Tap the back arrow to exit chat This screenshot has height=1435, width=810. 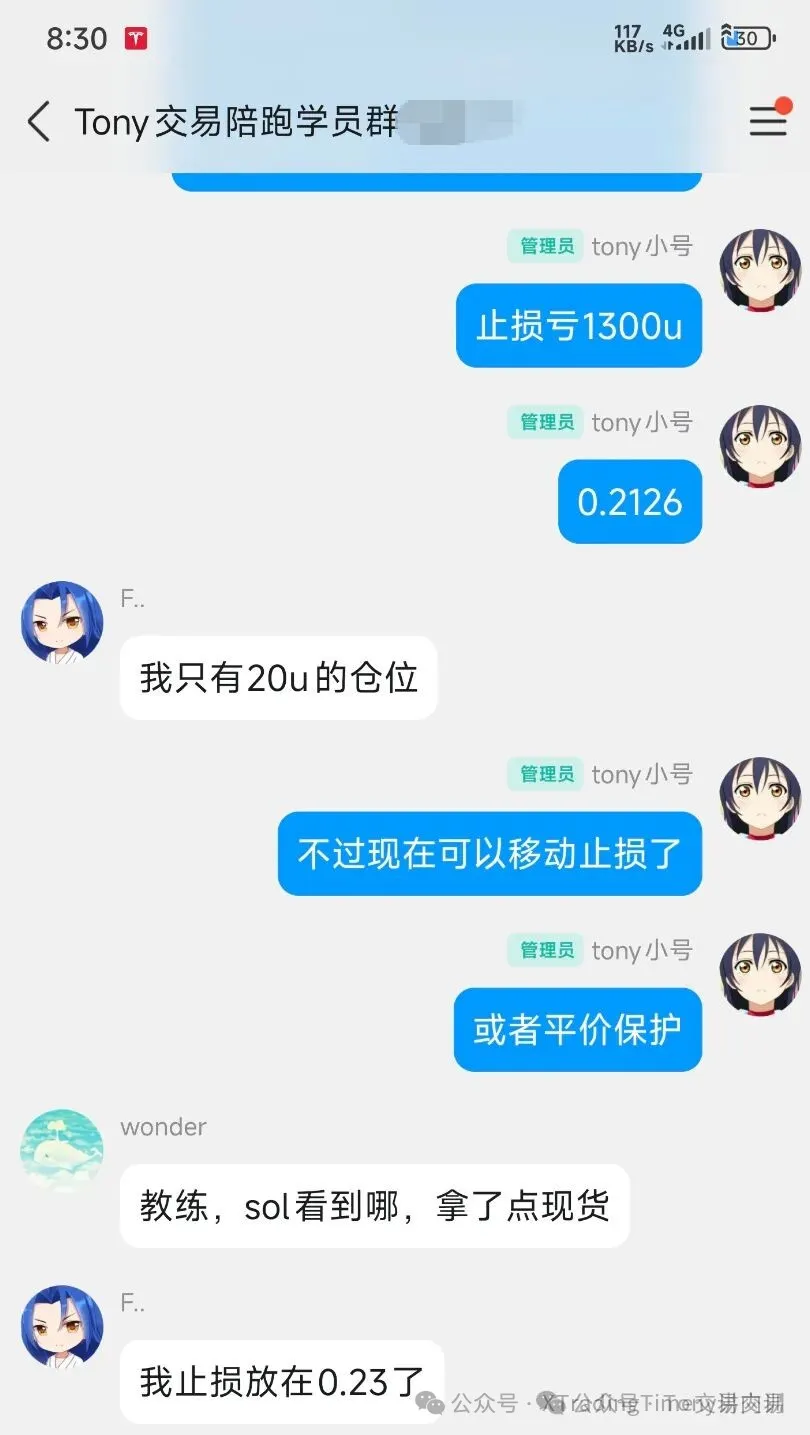click(x=38, y=120)
